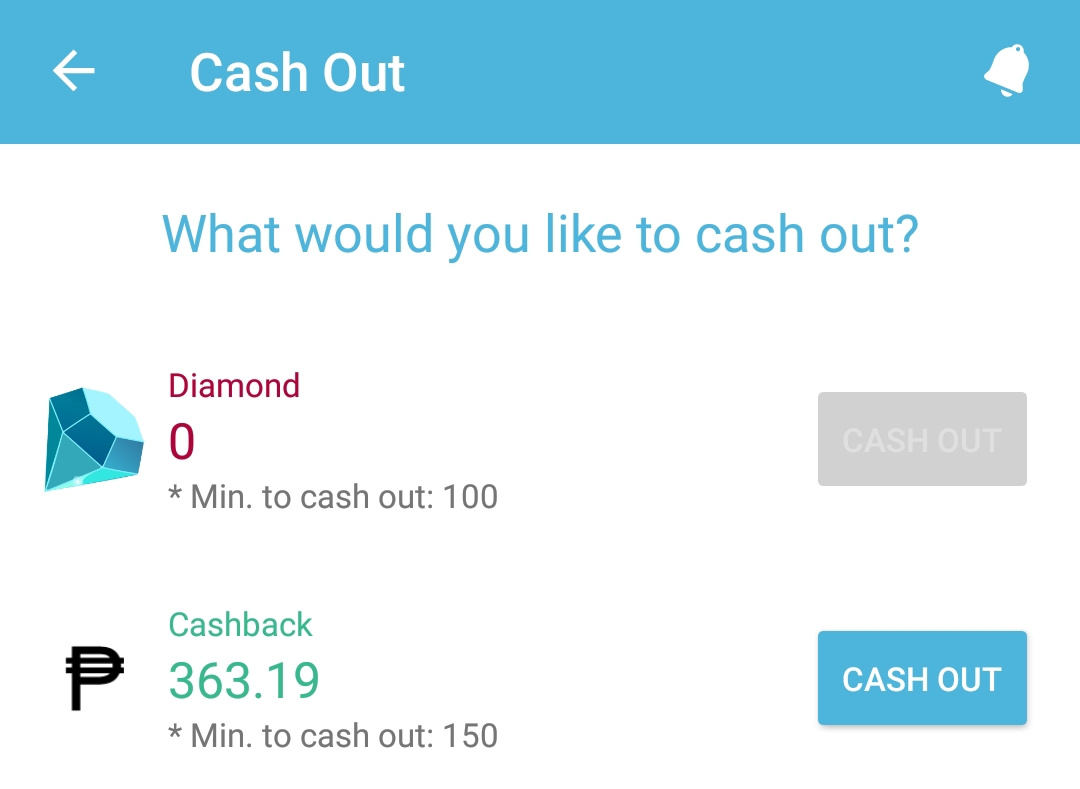Go back using the arrow icon
Image resolution: width=1080 pixels, height=789 pixels.
click(74, 70)
